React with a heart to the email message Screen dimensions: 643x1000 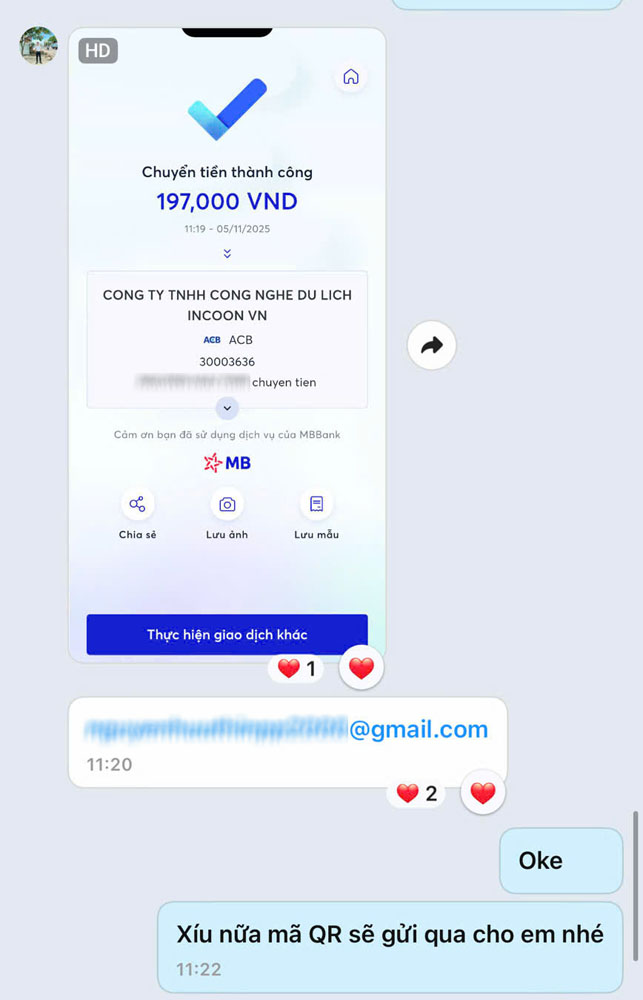(x=483, y=793)
